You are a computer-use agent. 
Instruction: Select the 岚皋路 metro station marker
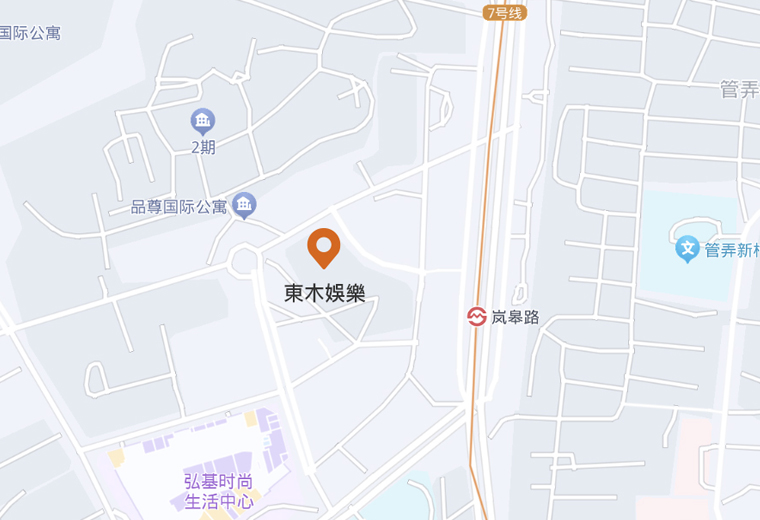(477, 317)
